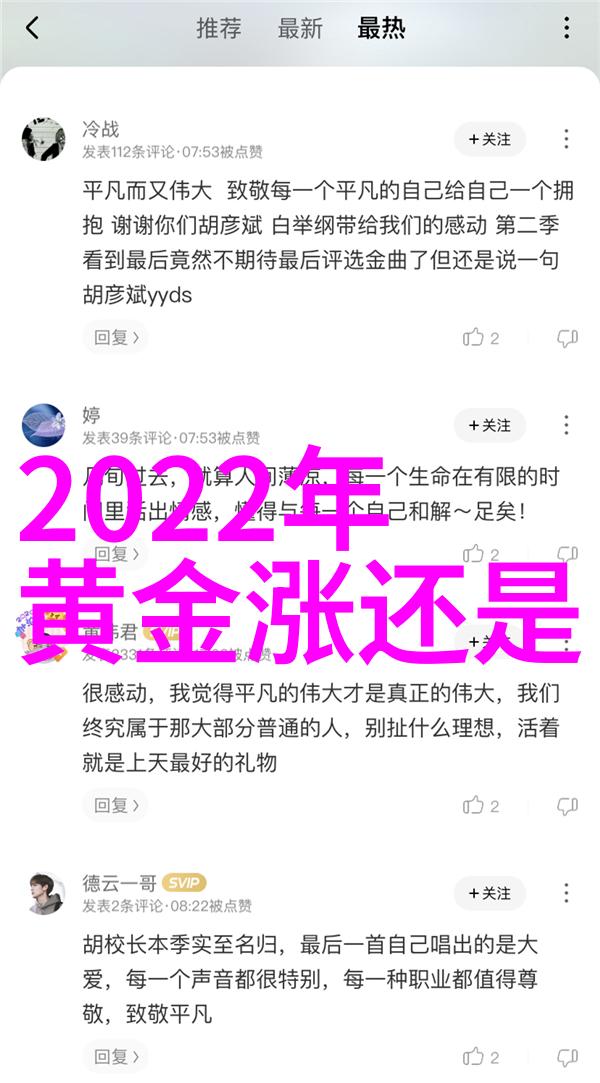Open more options on 婷's comment
Screen dimensions: 600x1083
(x=567, y=426)
